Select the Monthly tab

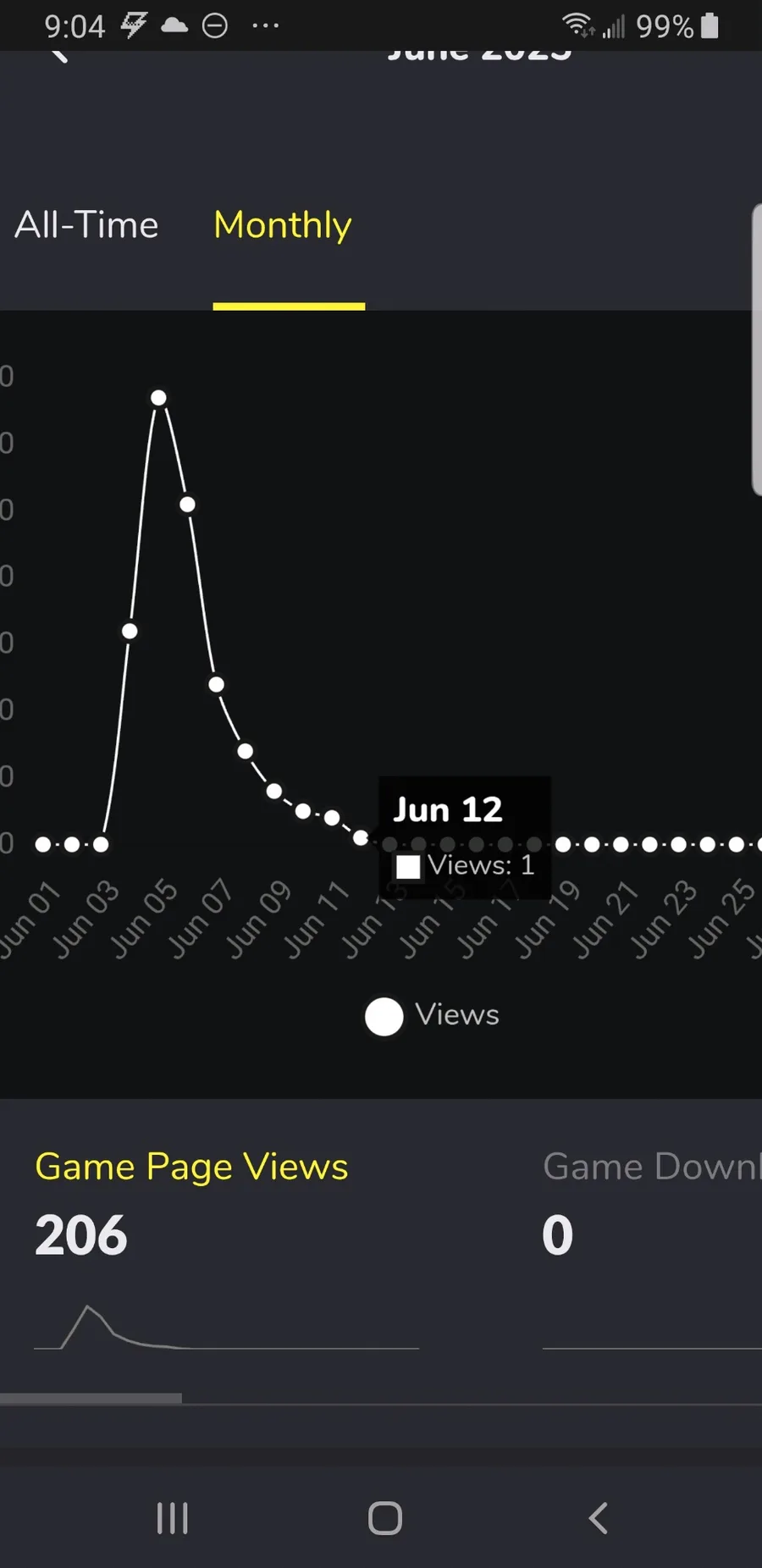(283, 225)
